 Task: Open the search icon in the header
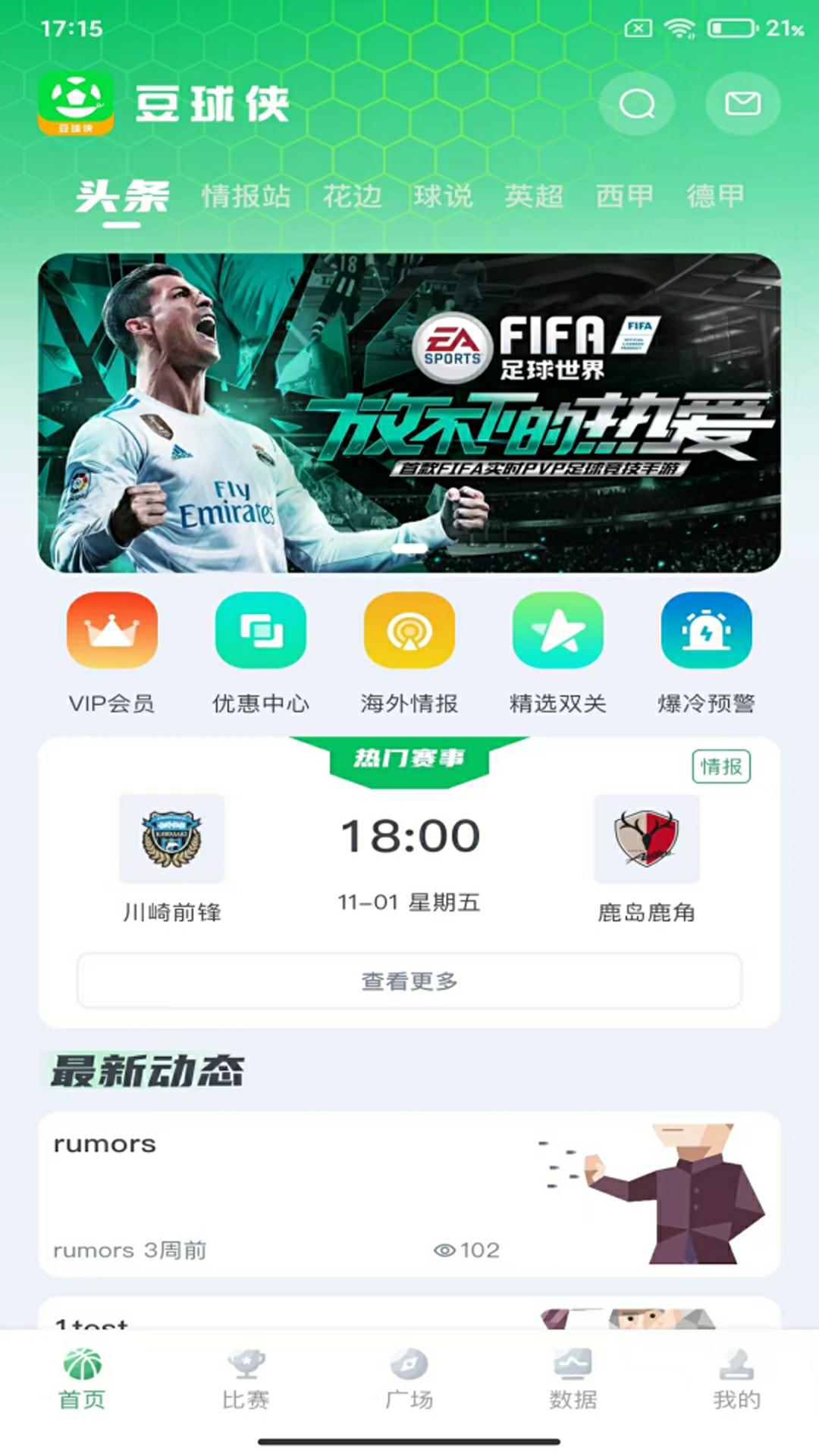[637, 103]
